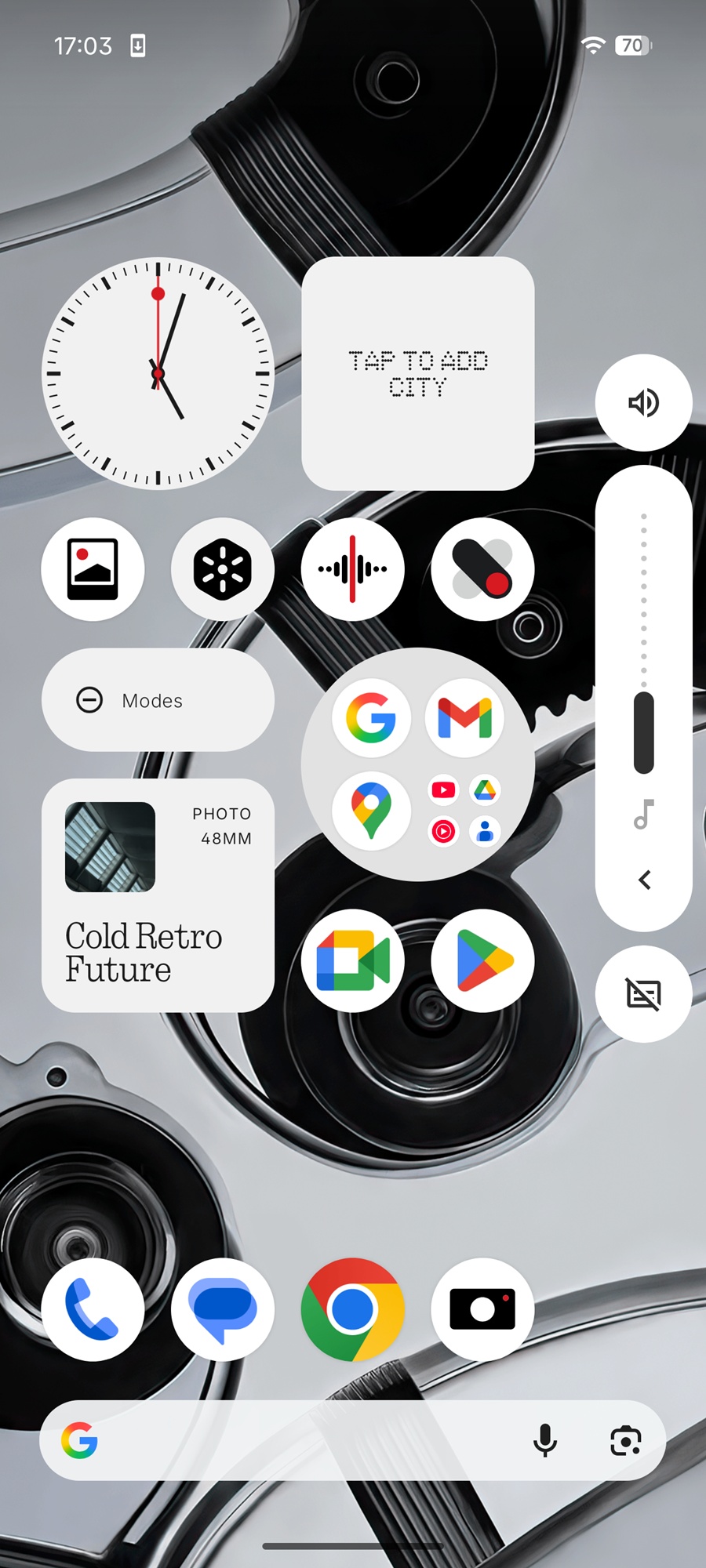Open the gallery app icon

[x=93, y=569]
